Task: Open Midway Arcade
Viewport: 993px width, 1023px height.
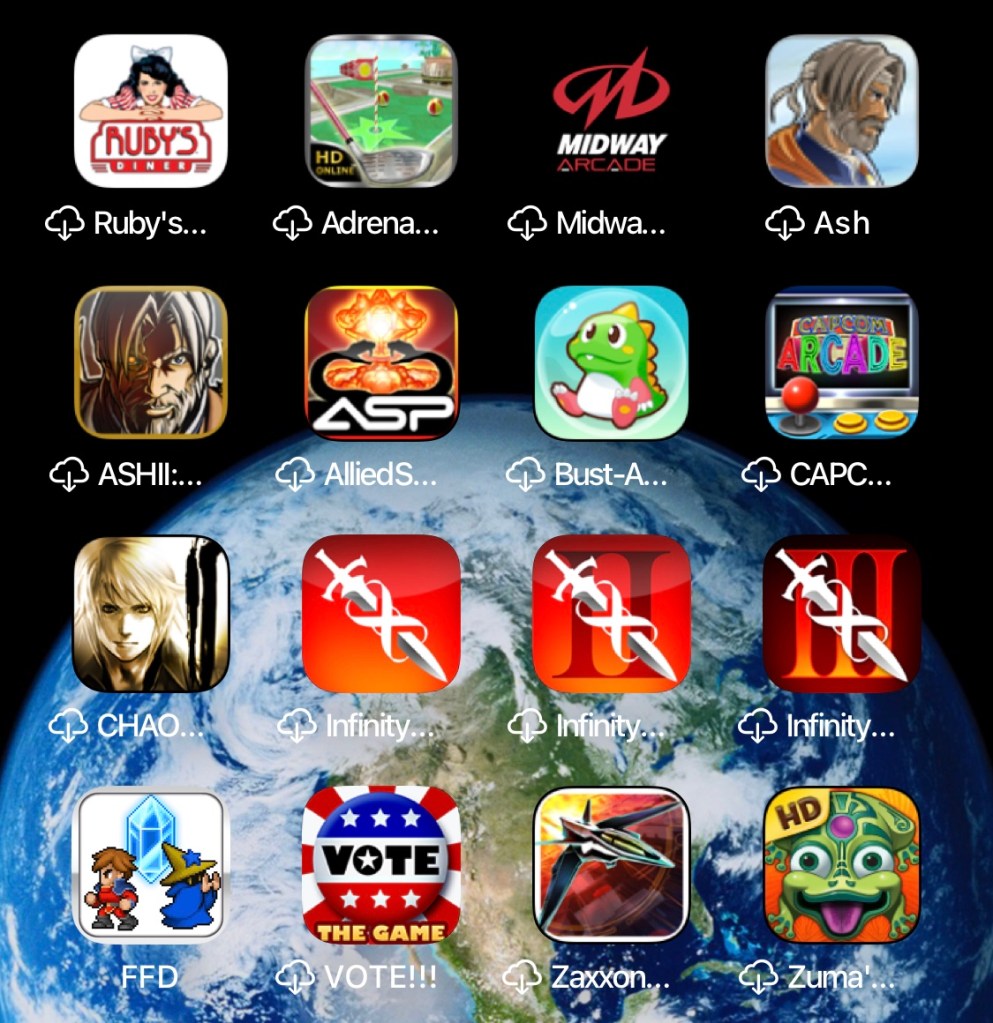Action: pyautogui.click(x=611, y=111)
